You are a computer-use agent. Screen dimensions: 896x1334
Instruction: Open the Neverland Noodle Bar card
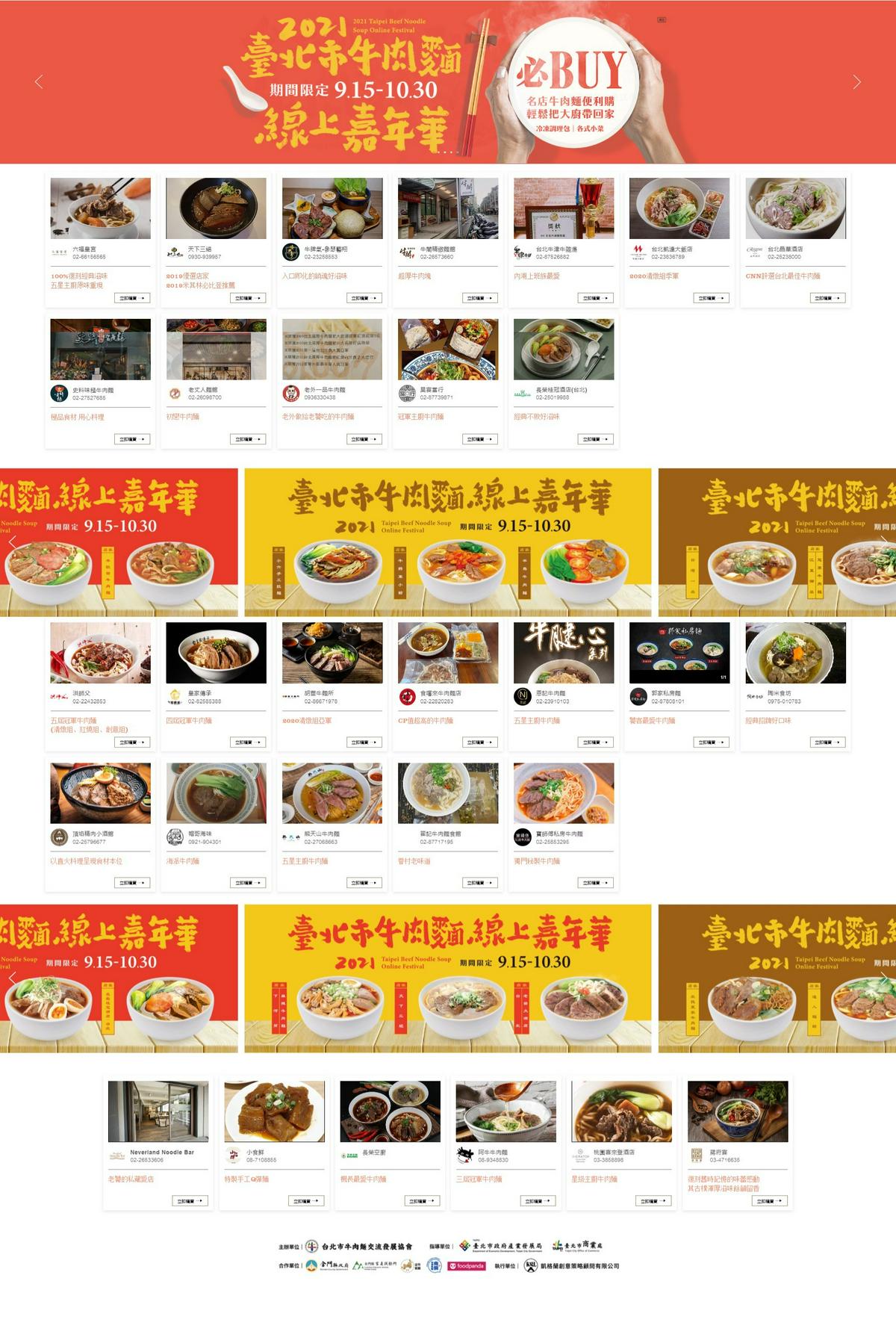click(158, 1111)
